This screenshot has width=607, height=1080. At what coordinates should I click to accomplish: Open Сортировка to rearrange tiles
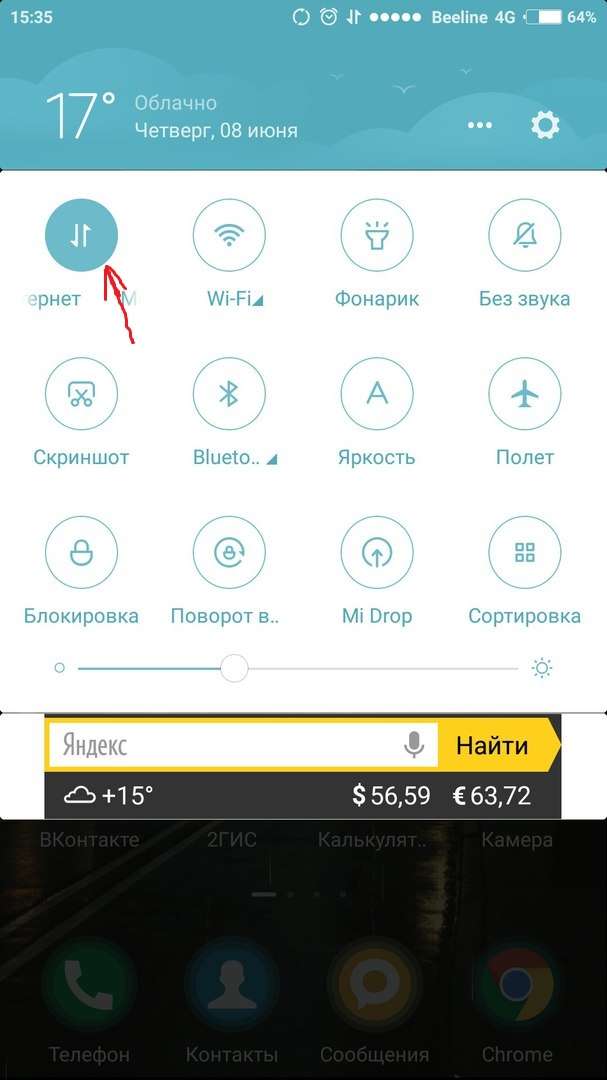[524, 552]
